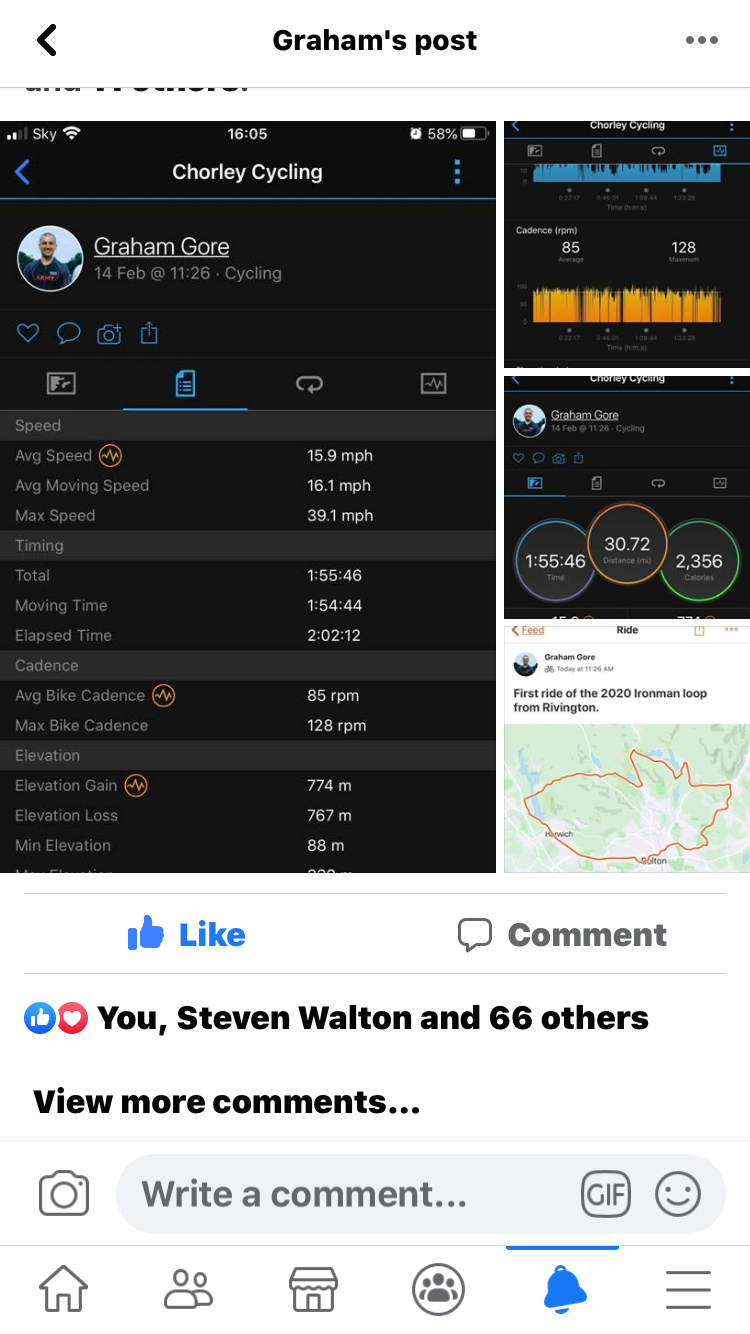750x1334 pixels.
Task: Select the Notifications bell tab
Action: pos(564,1287)
